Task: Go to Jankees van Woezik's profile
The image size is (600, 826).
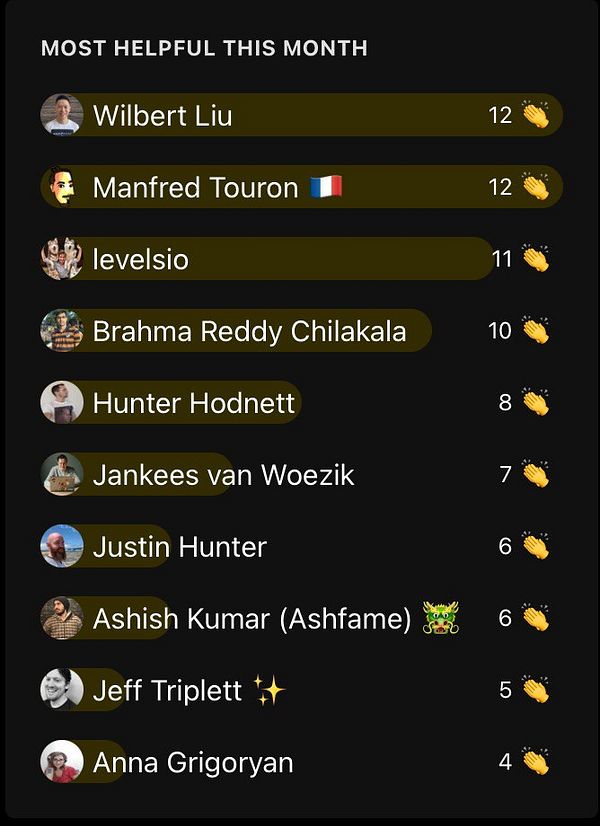Action: pos(223,475)
